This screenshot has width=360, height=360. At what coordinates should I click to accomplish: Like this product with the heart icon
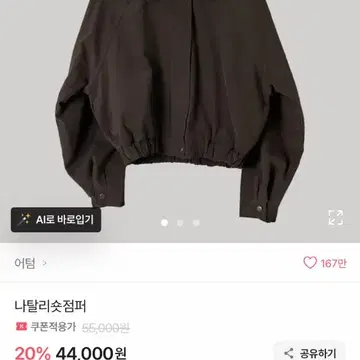click(x=310, y=263)
